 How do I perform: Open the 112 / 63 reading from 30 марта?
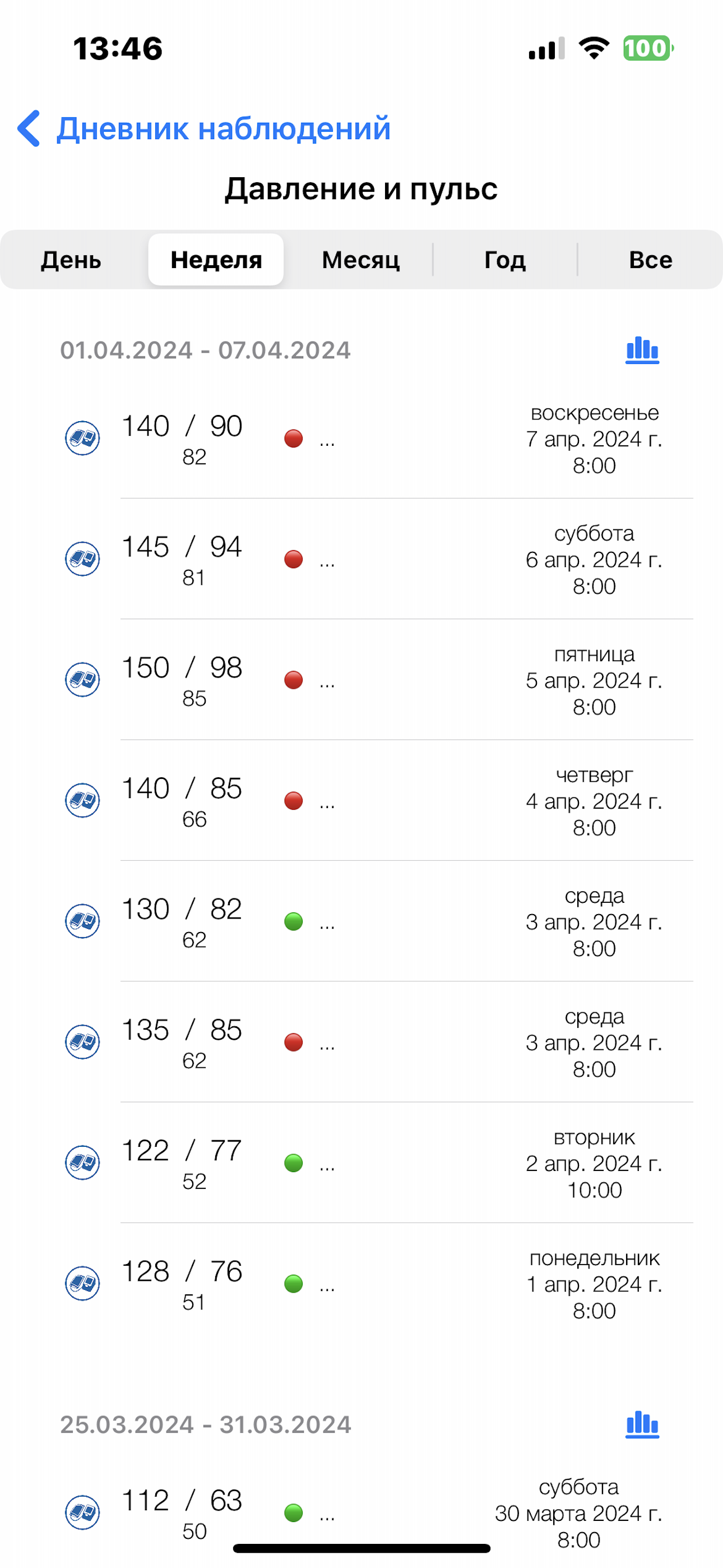(x=361, y=1512)
